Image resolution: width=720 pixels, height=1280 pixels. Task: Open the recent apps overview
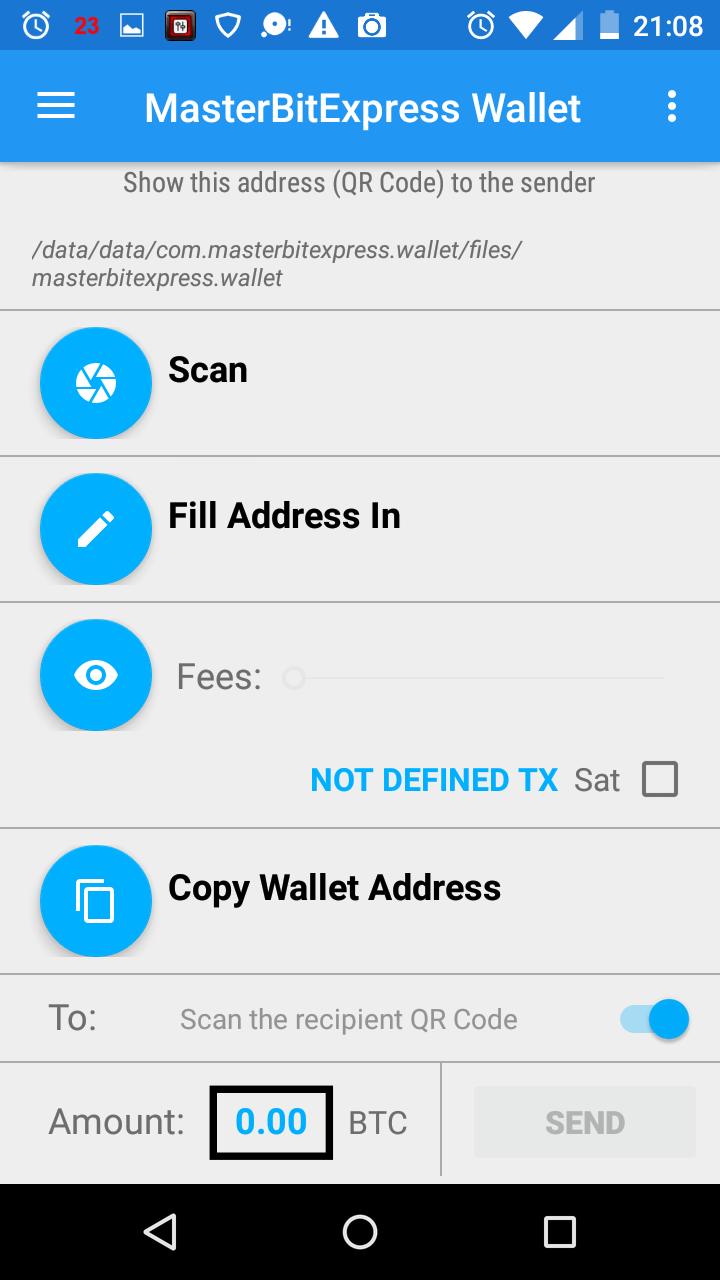[x=560, y=1232]
